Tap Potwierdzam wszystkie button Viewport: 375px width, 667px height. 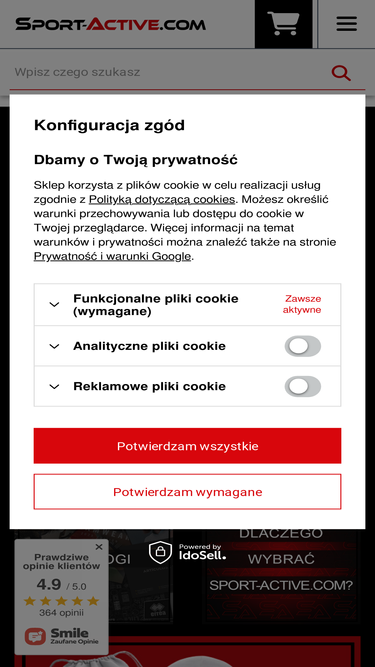click(x=188, y=446)
